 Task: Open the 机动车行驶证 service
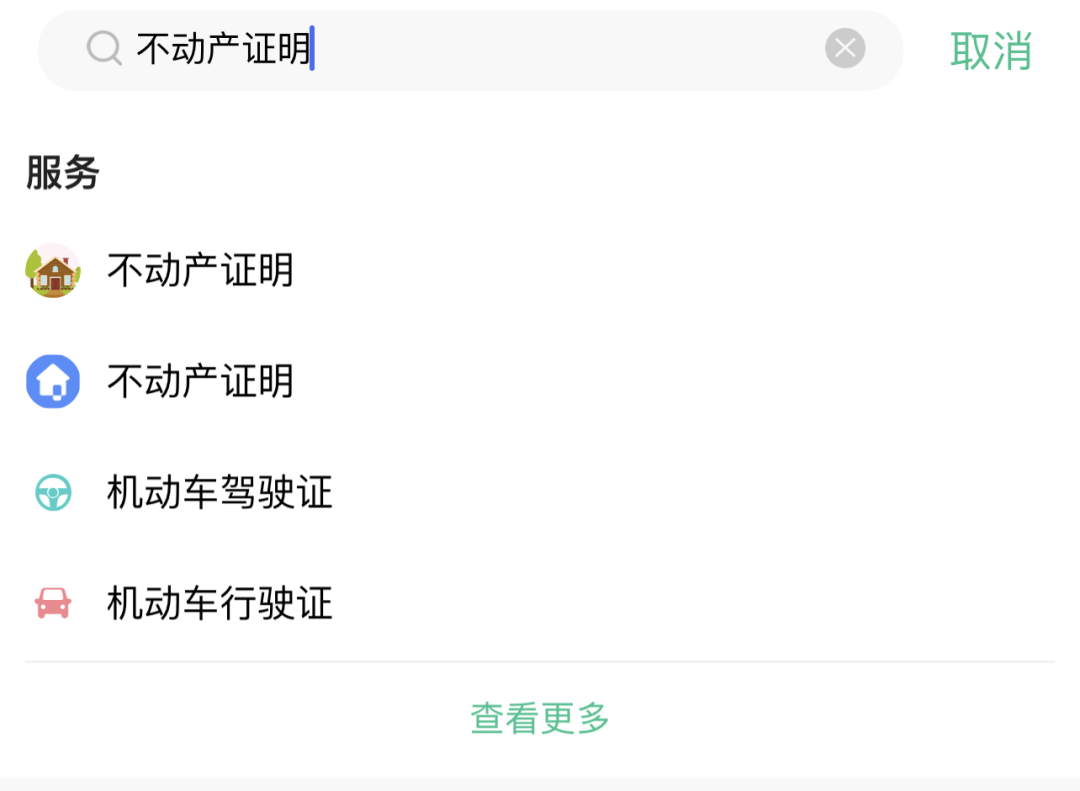[x=219, y=604]
